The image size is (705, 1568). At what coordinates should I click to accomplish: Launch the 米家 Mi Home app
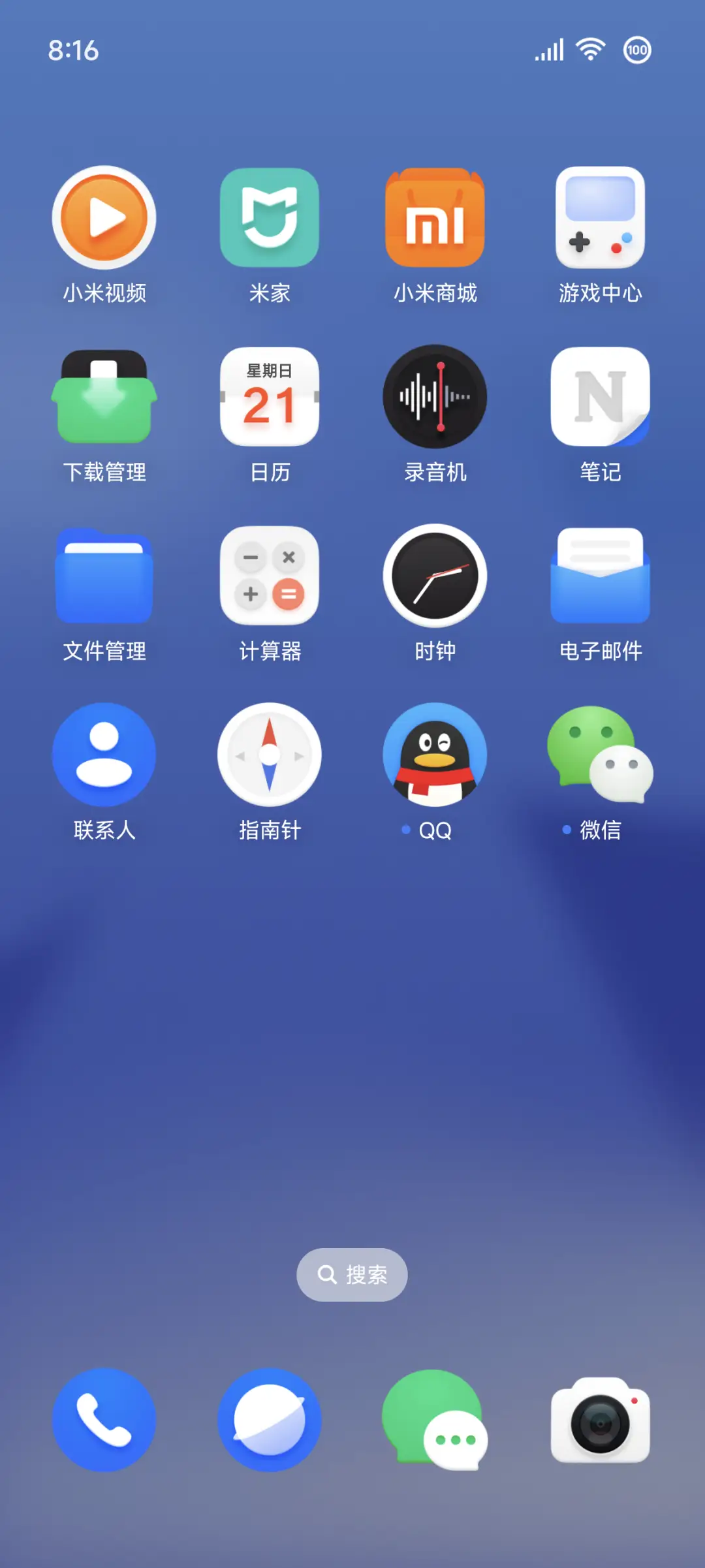pos(270,217)
